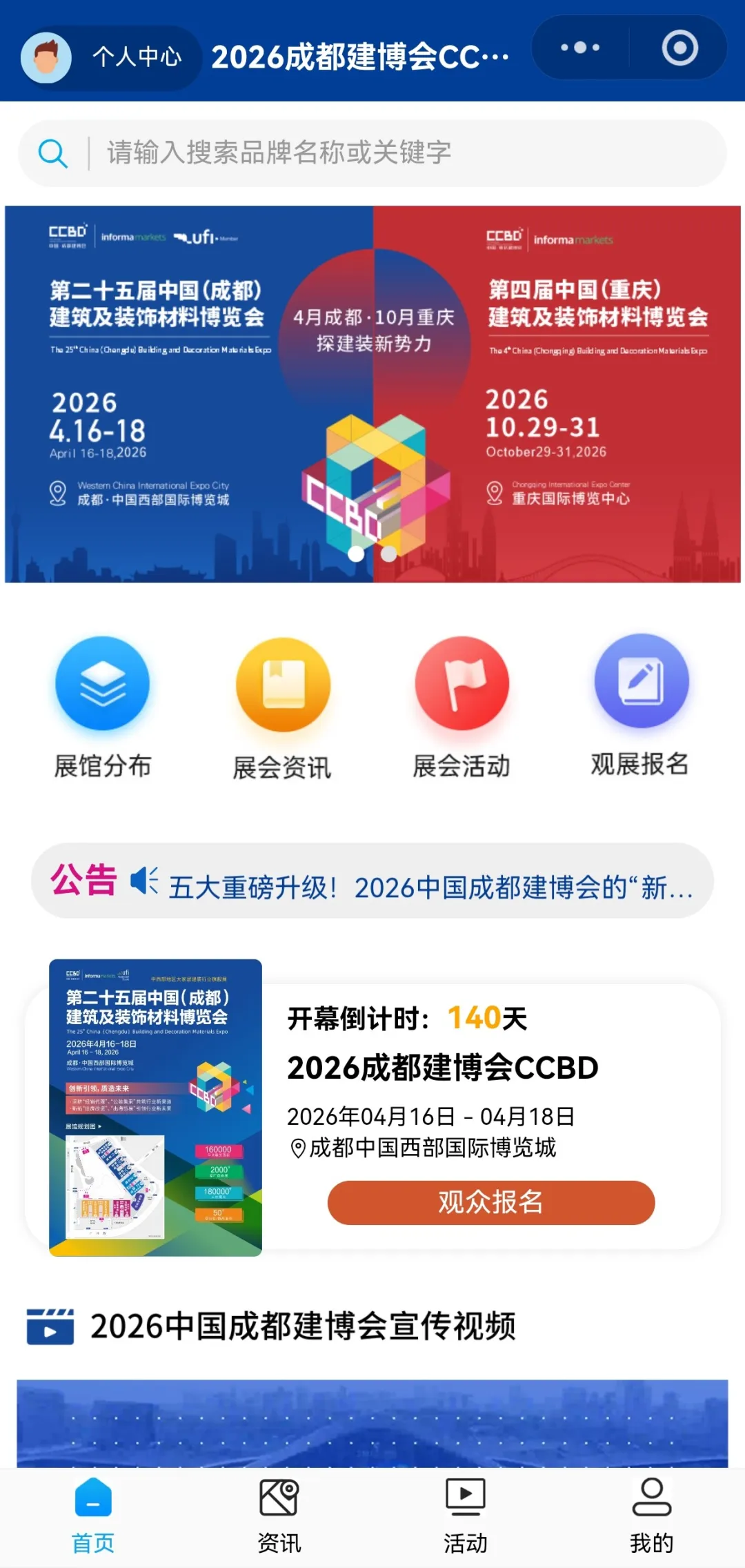Viewport: 745px width, 1568px height.
Task: Click the magnifier icon in the search bar
Action: click(54, 153)
